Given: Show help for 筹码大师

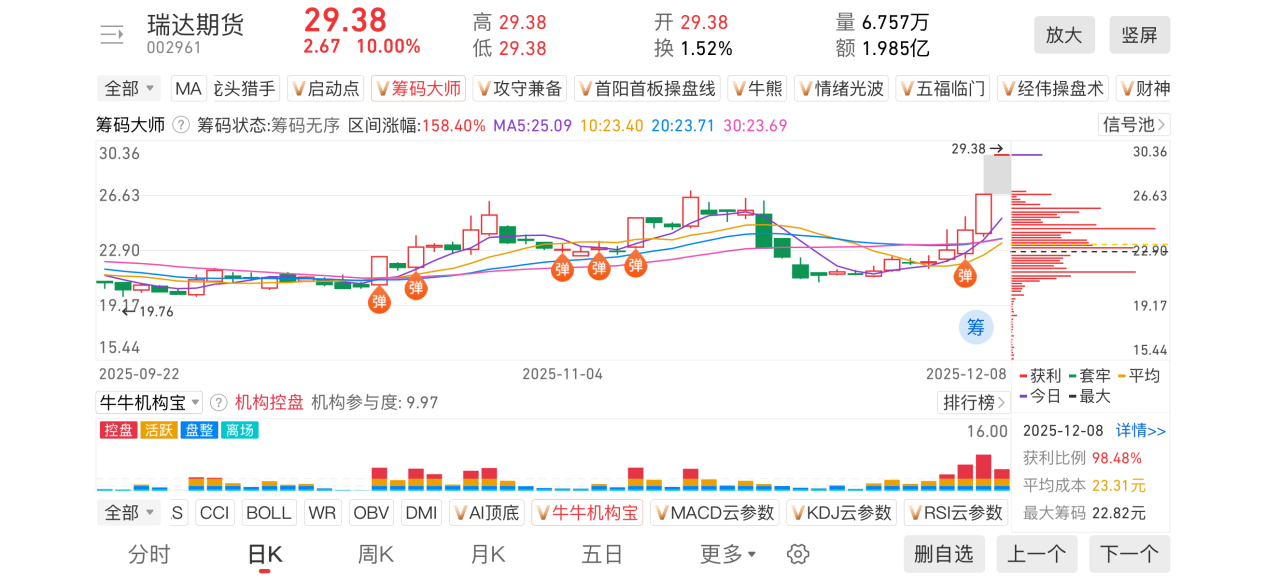Looking at the screenshot, I should [x=181, y=125].
